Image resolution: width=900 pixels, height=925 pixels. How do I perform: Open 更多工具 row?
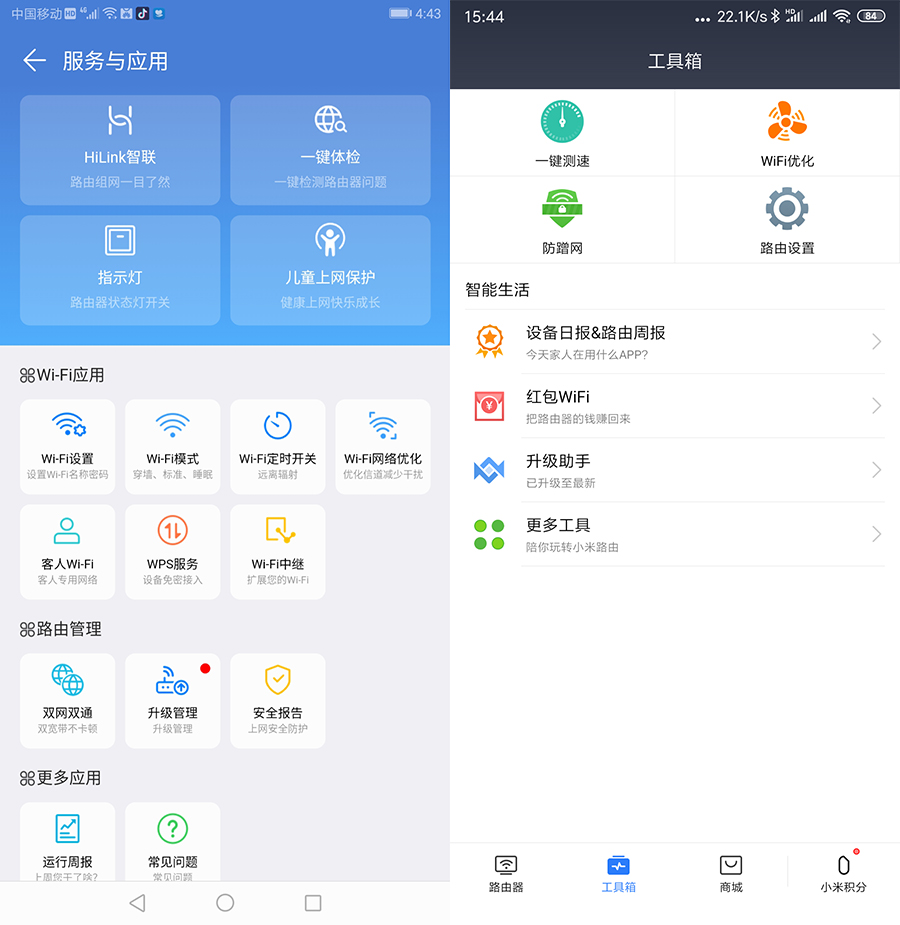click(x=675, y=534)
